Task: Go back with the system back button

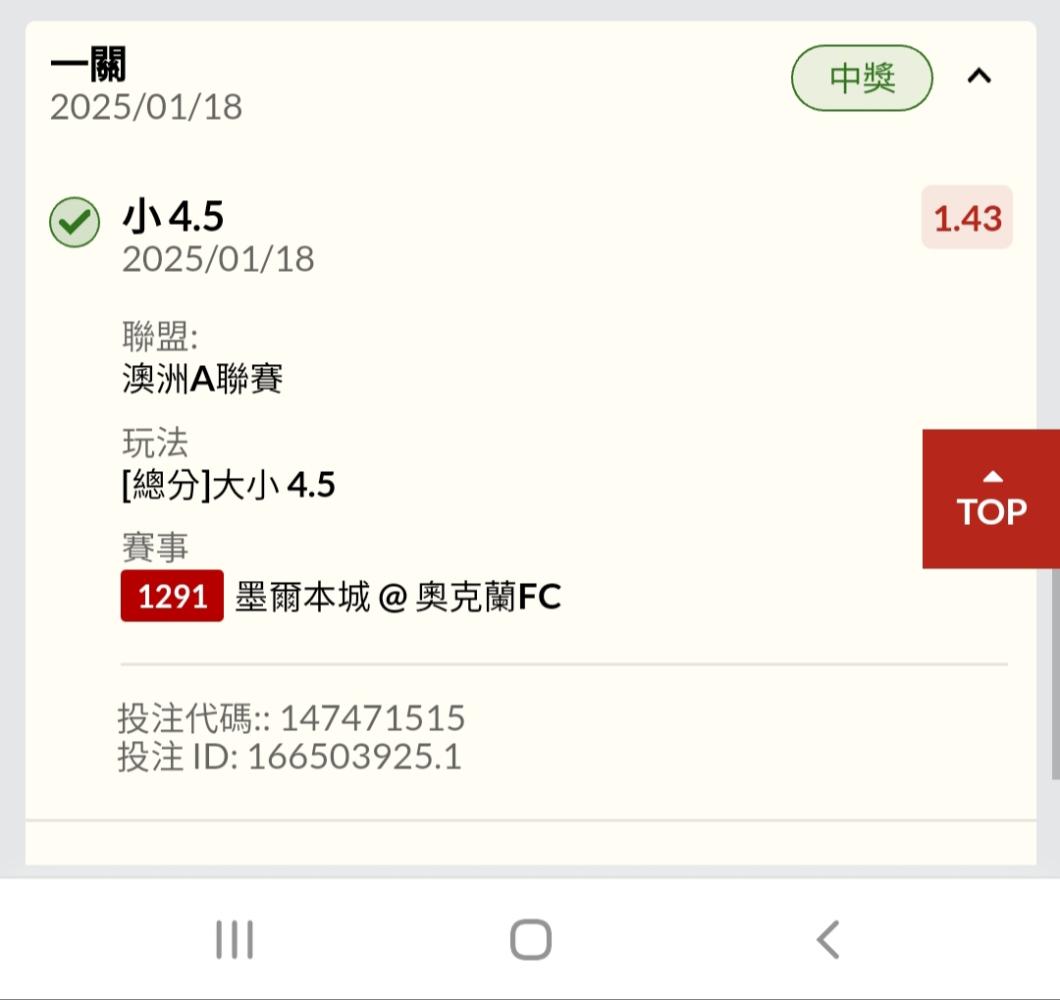Action: (x=827, y=939)
